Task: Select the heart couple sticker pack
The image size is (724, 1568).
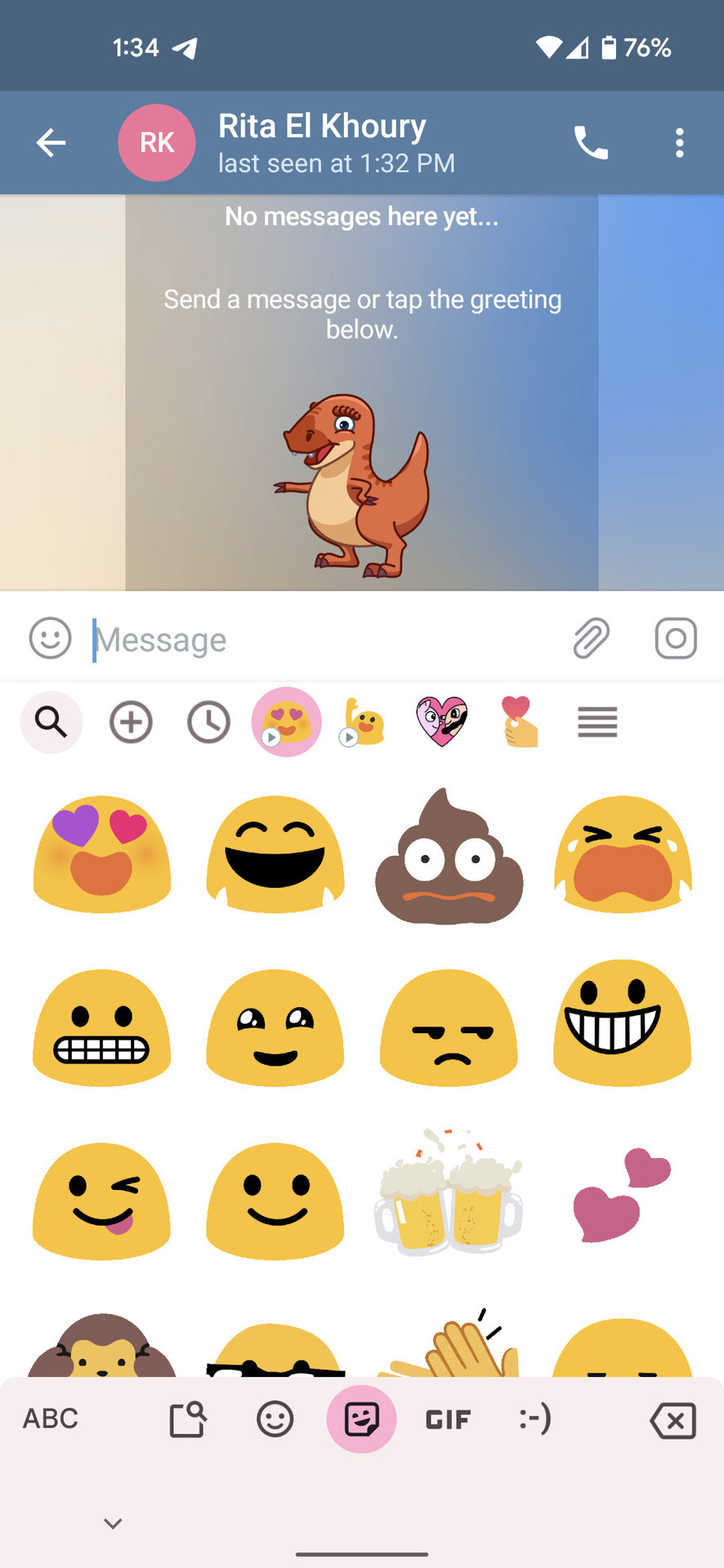Action: tap(441, 723)
